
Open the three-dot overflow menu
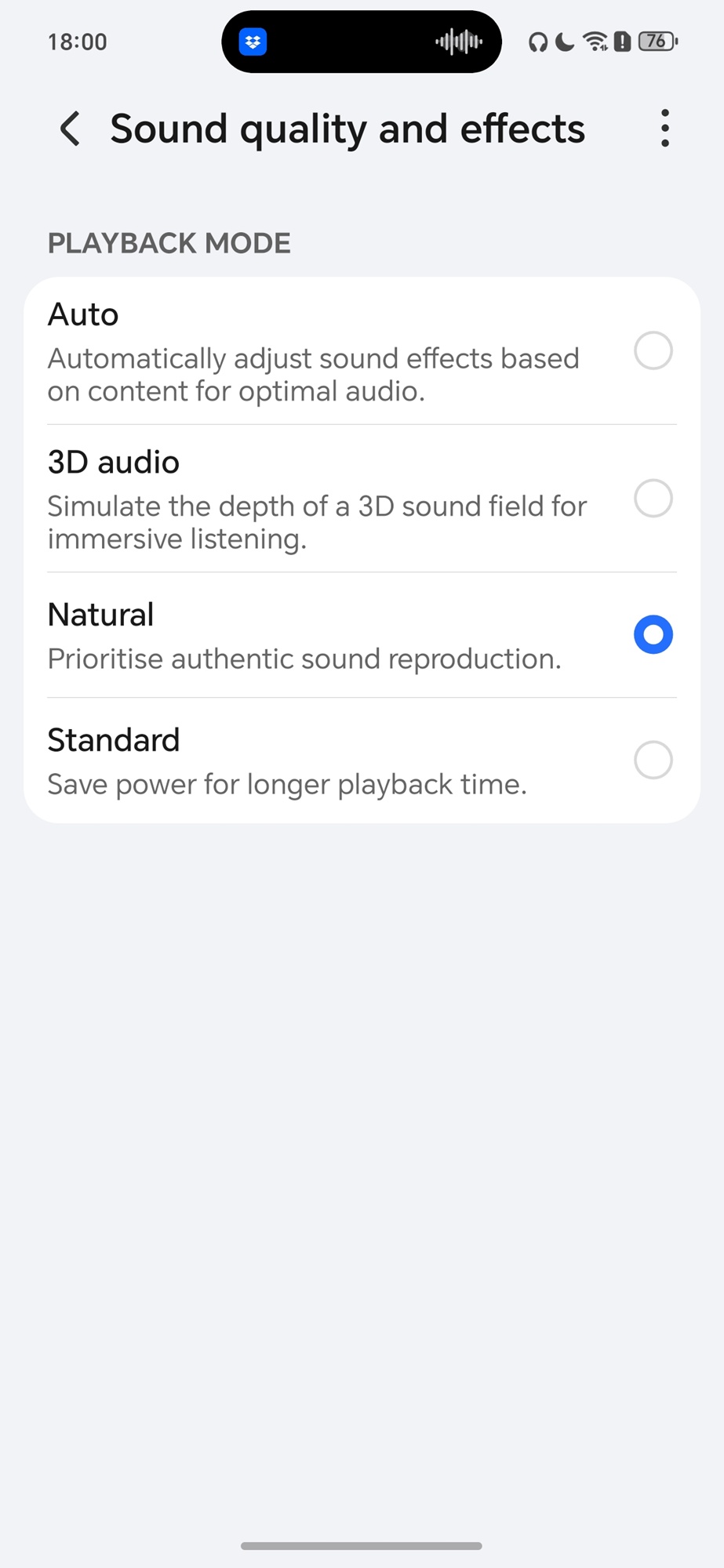click(664, 129)
